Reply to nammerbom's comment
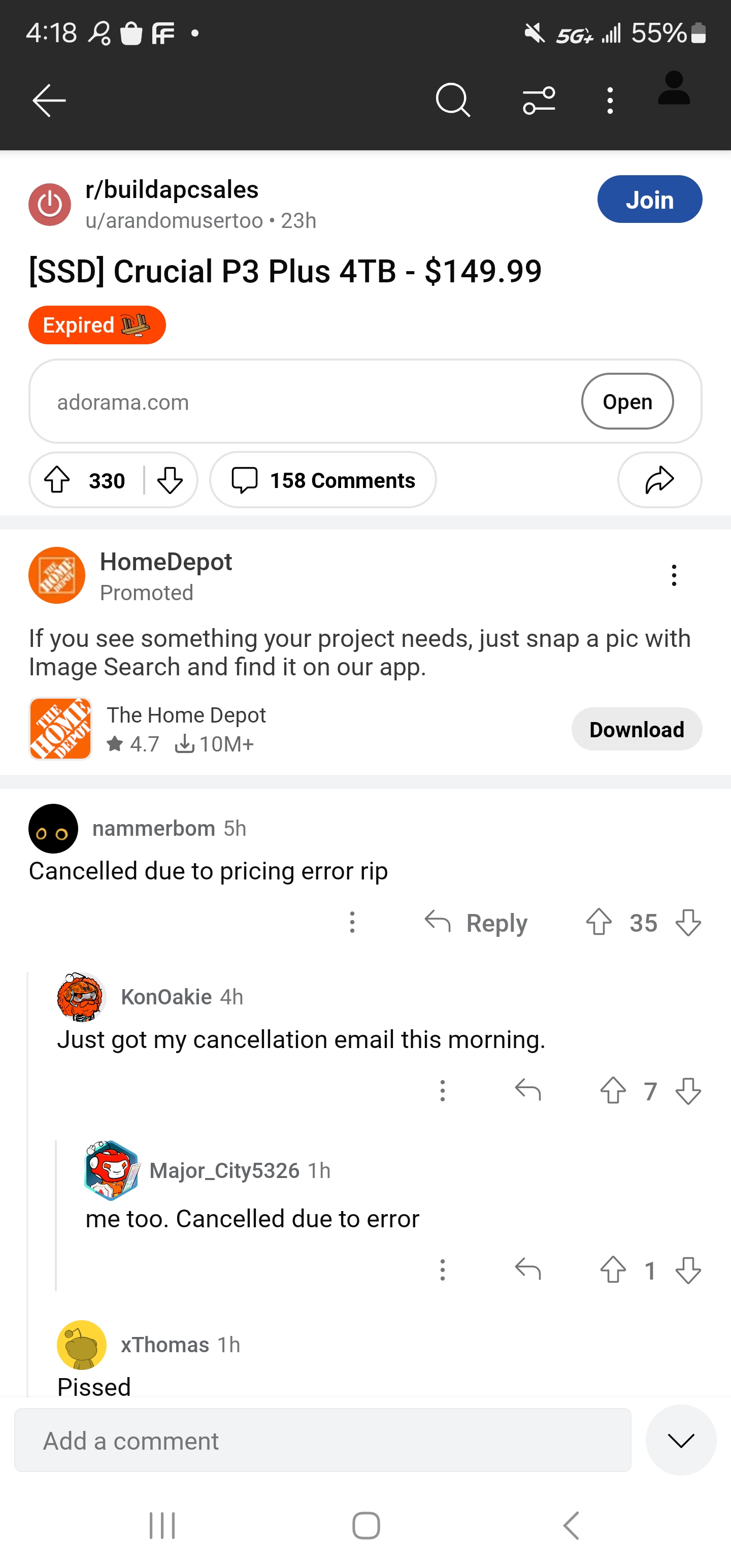This screenshot has height=1568, width=731. pyautogui.click(x=476, y=923)
